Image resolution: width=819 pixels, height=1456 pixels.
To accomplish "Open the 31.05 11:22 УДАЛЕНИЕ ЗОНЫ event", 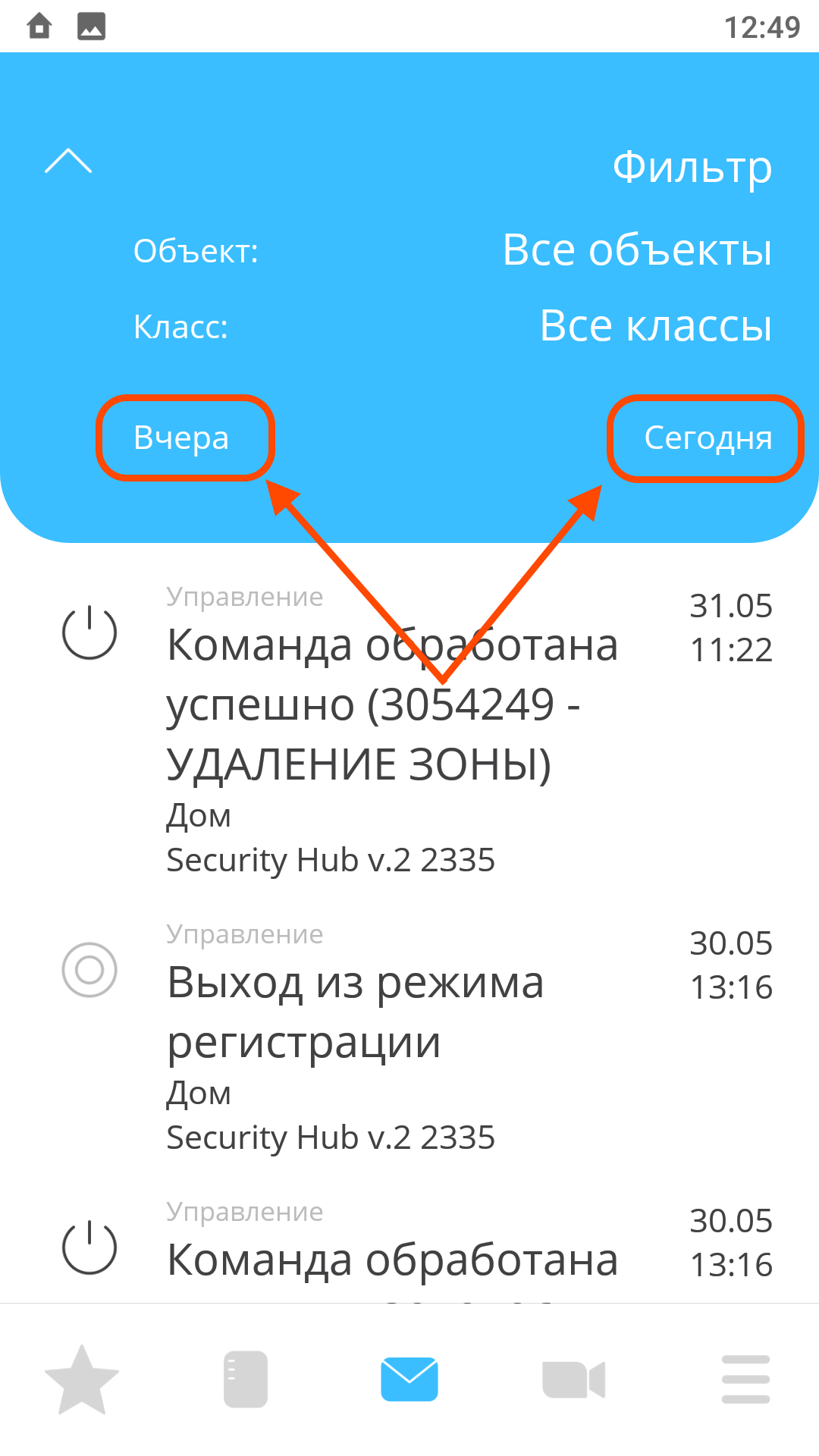I will tap(409, 731).
